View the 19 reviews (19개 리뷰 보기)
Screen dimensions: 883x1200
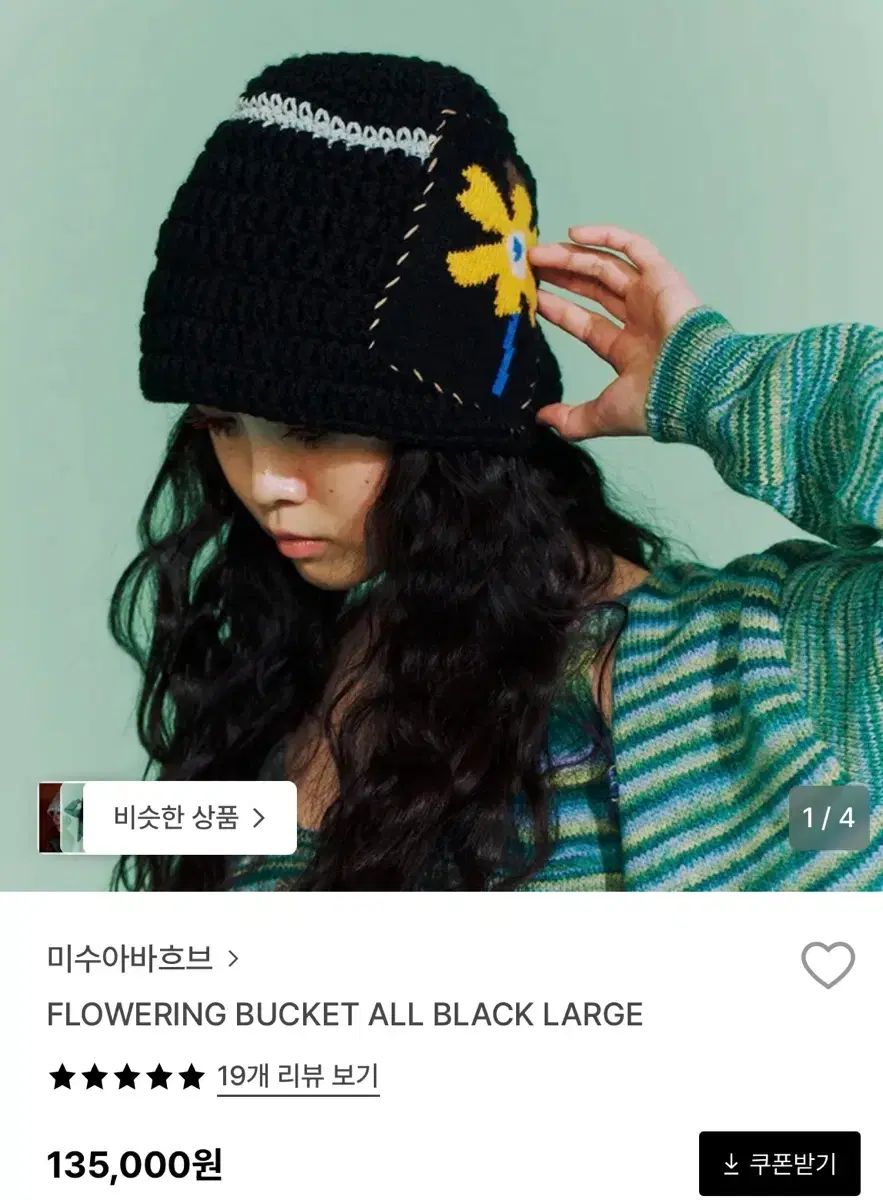point(297,1077)
